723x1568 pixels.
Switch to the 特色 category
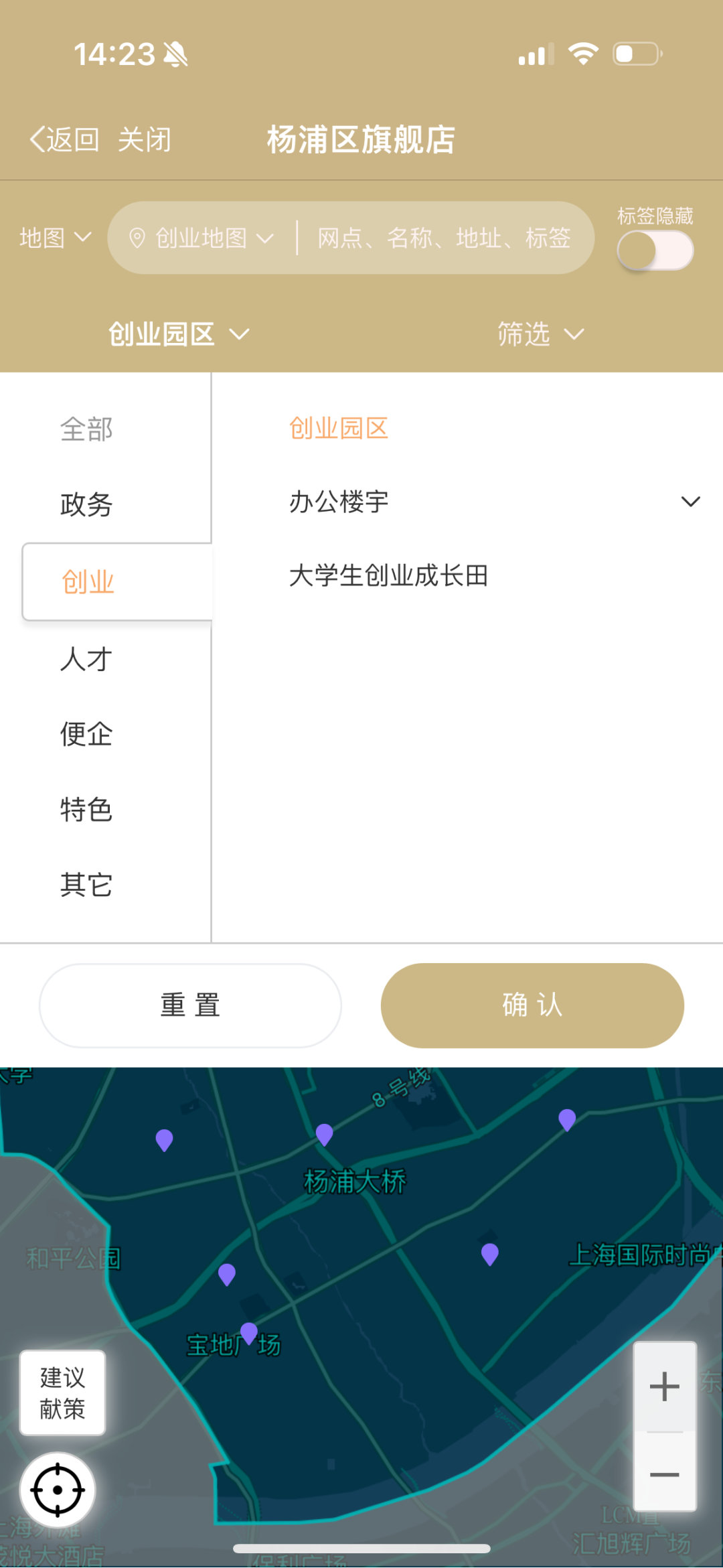click(x=86, y=809)
